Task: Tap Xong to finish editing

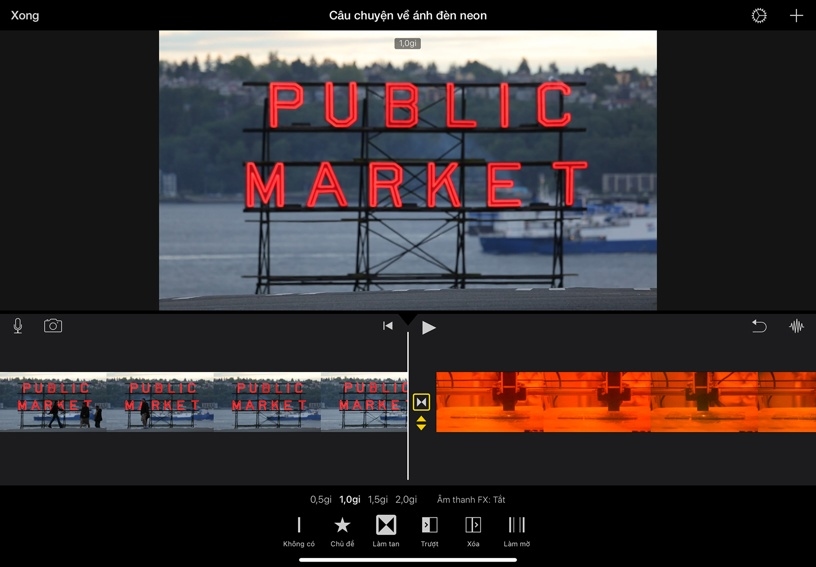Action: pos(25,15)
